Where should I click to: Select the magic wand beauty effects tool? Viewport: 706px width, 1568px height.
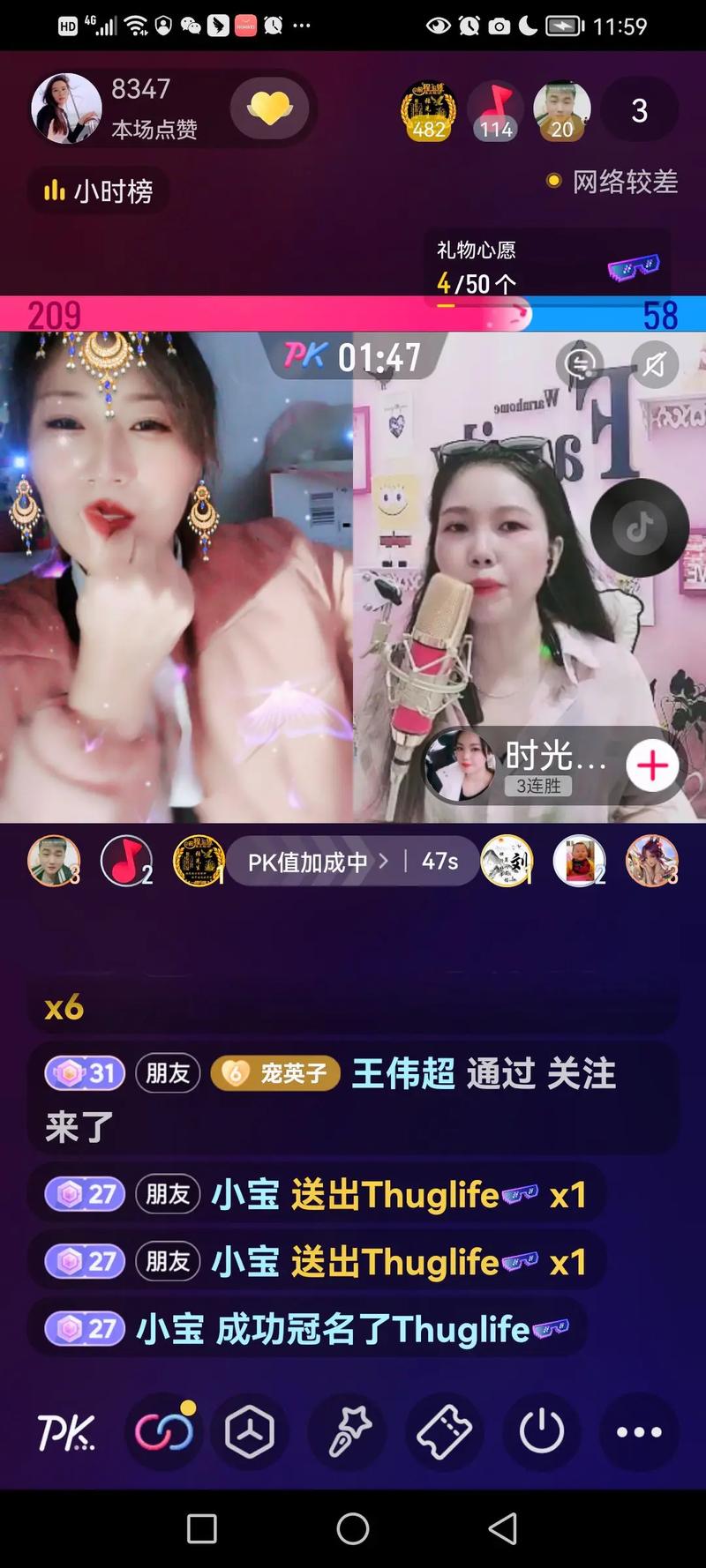[346, 1430]
